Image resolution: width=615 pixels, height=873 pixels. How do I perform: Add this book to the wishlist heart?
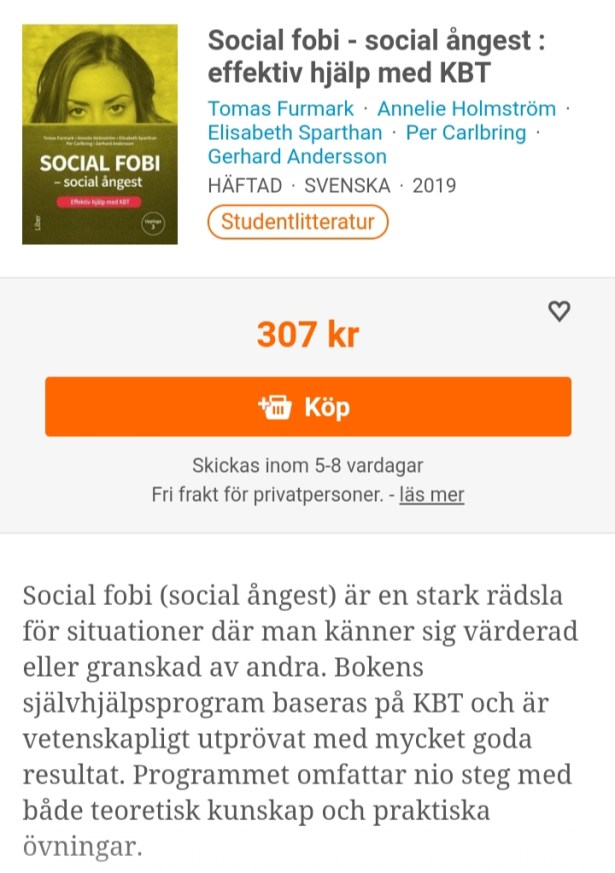(560, 312)
